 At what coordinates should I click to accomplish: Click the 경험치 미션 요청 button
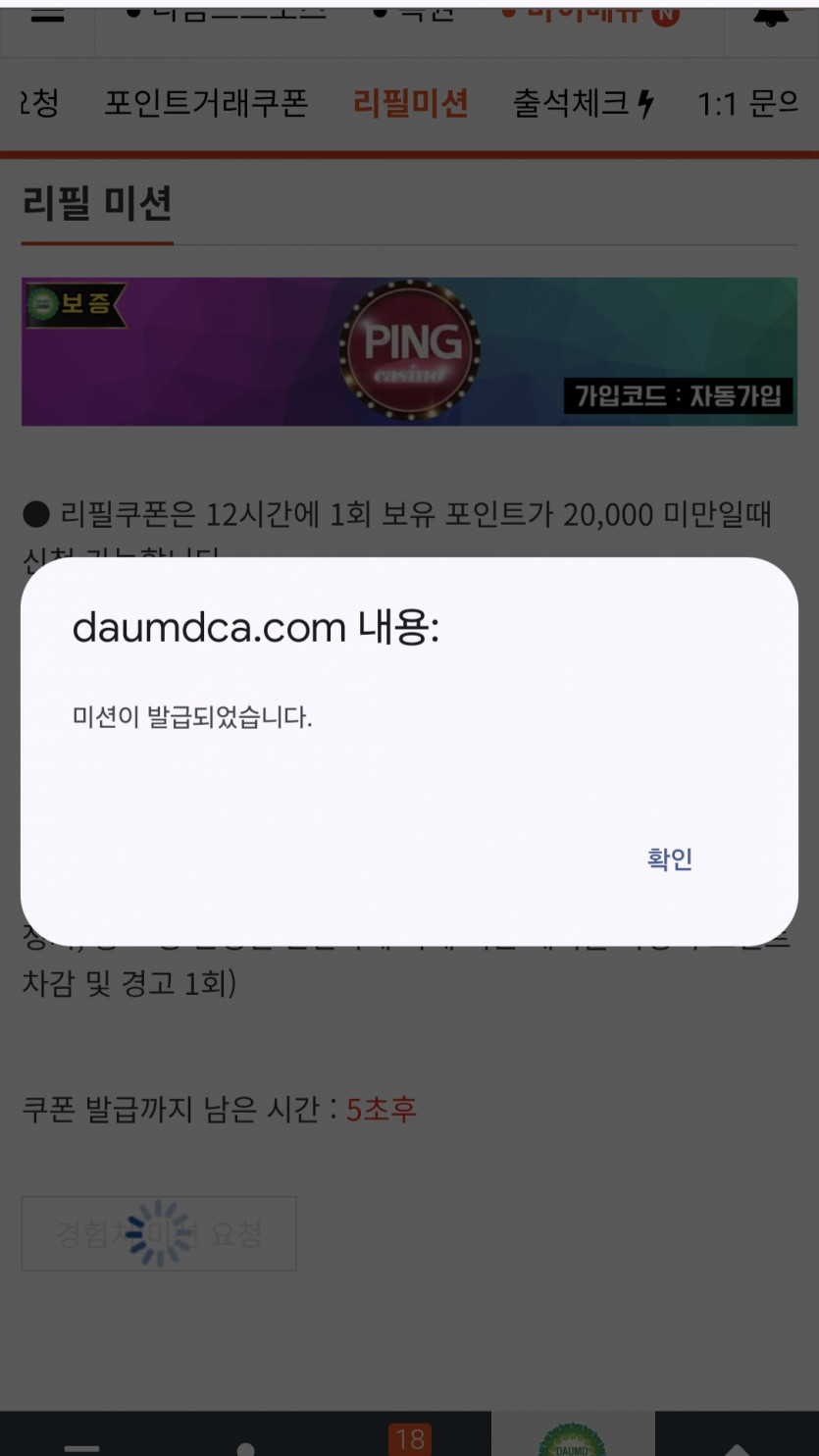tap(159, 1233)
